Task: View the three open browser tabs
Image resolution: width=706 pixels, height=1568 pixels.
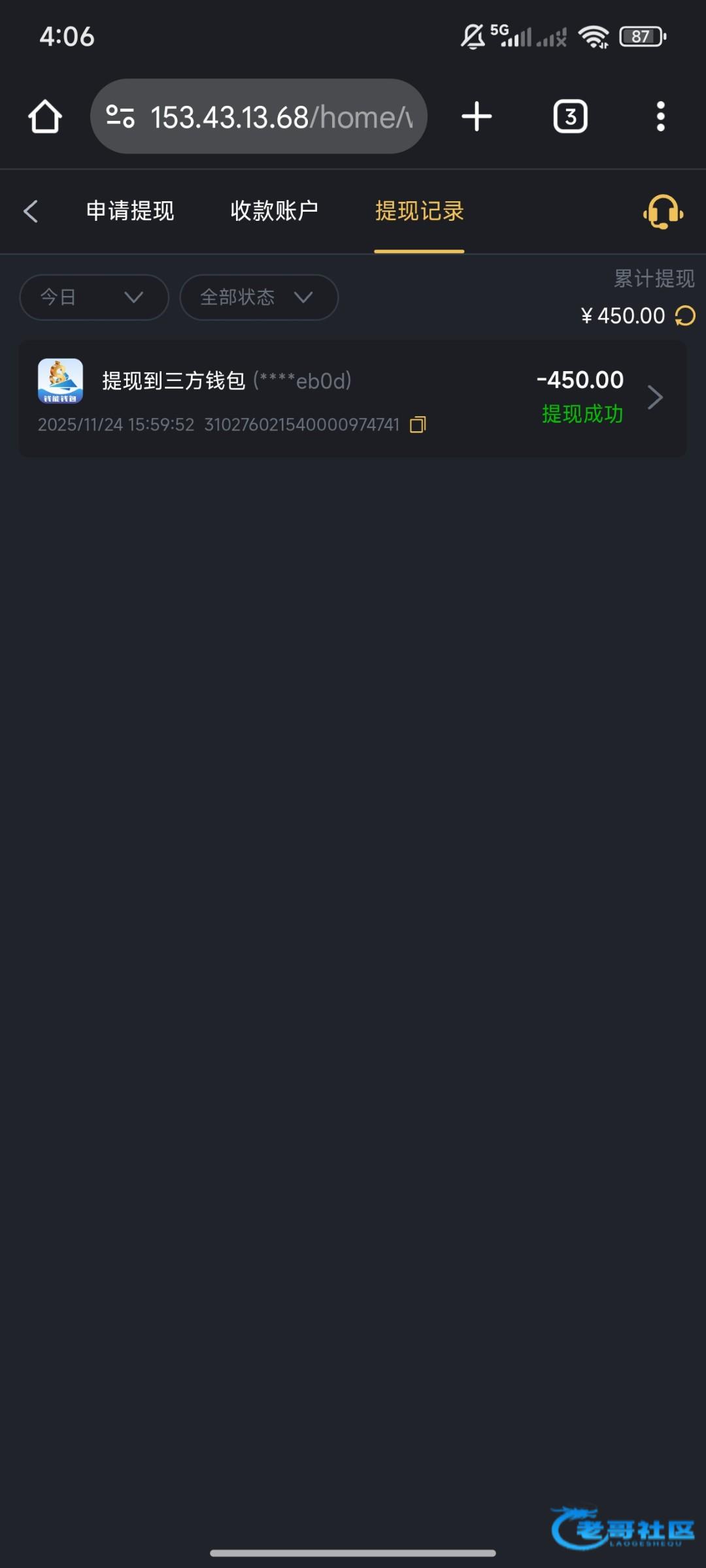Action: [570, 117]
